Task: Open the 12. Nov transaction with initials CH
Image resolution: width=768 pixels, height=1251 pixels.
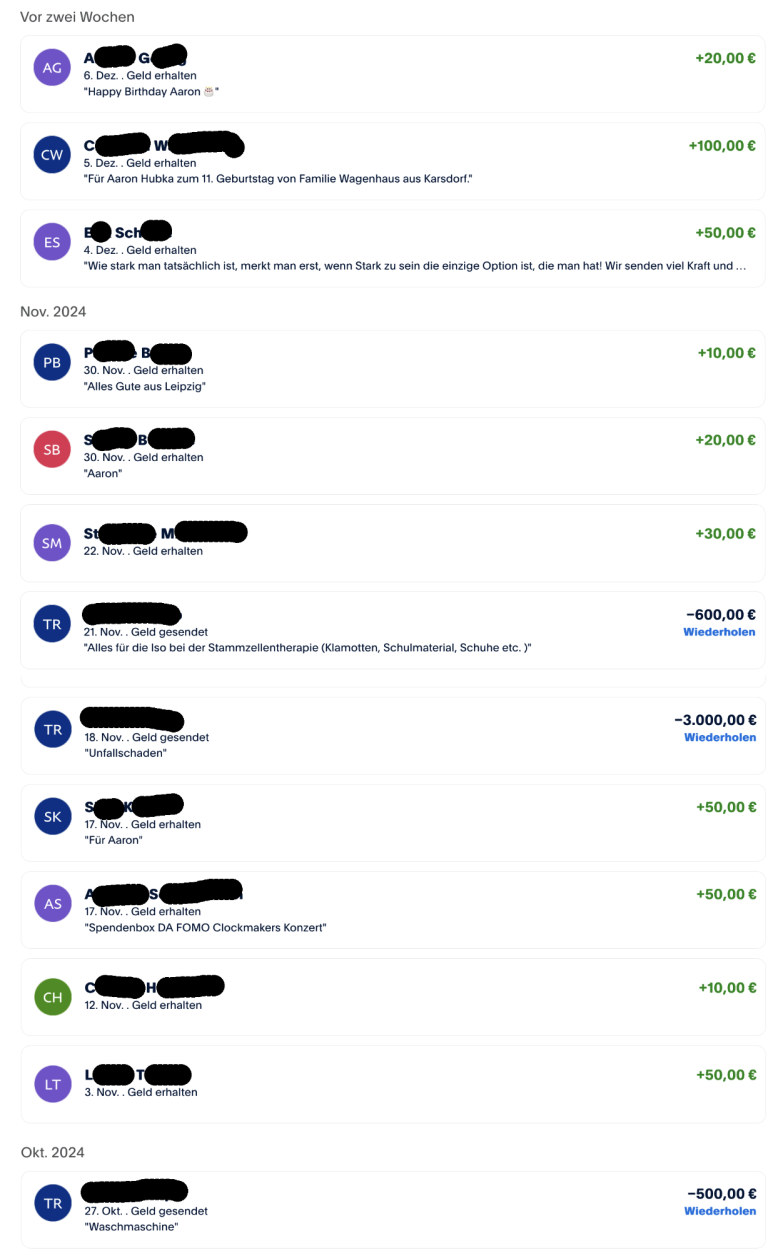Action: (x=393, y=997)
